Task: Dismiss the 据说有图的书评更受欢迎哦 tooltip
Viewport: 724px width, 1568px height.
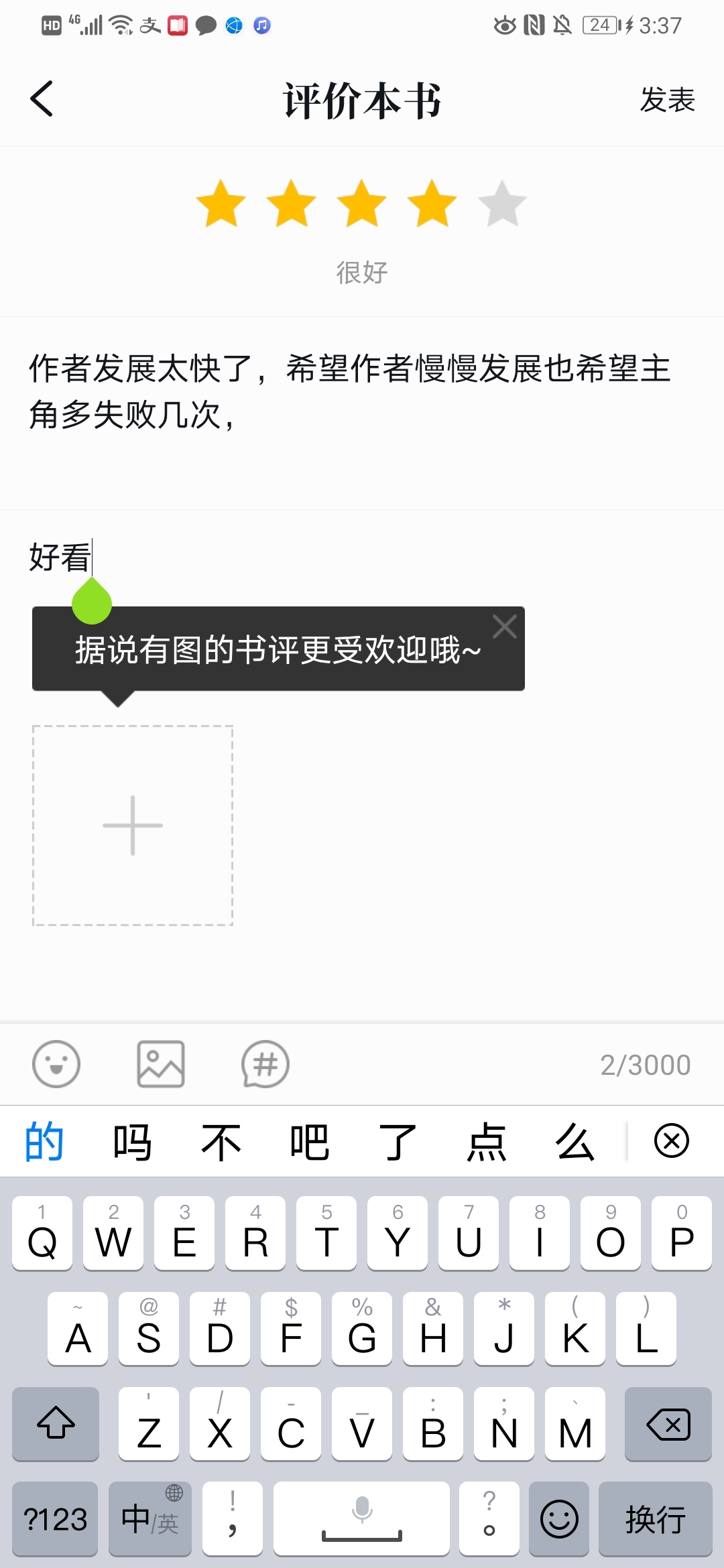Action: 504,627
